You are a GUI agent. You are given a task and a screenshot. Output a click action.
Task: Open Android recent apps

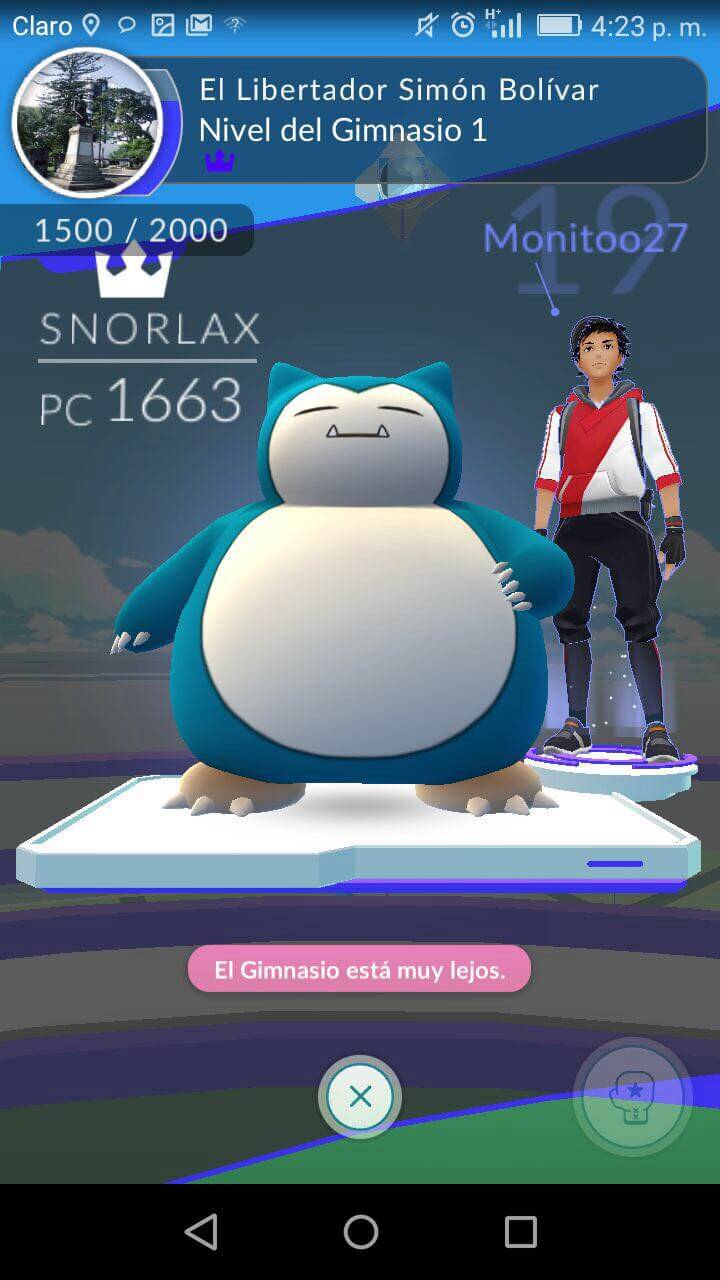coord(520,1232)
